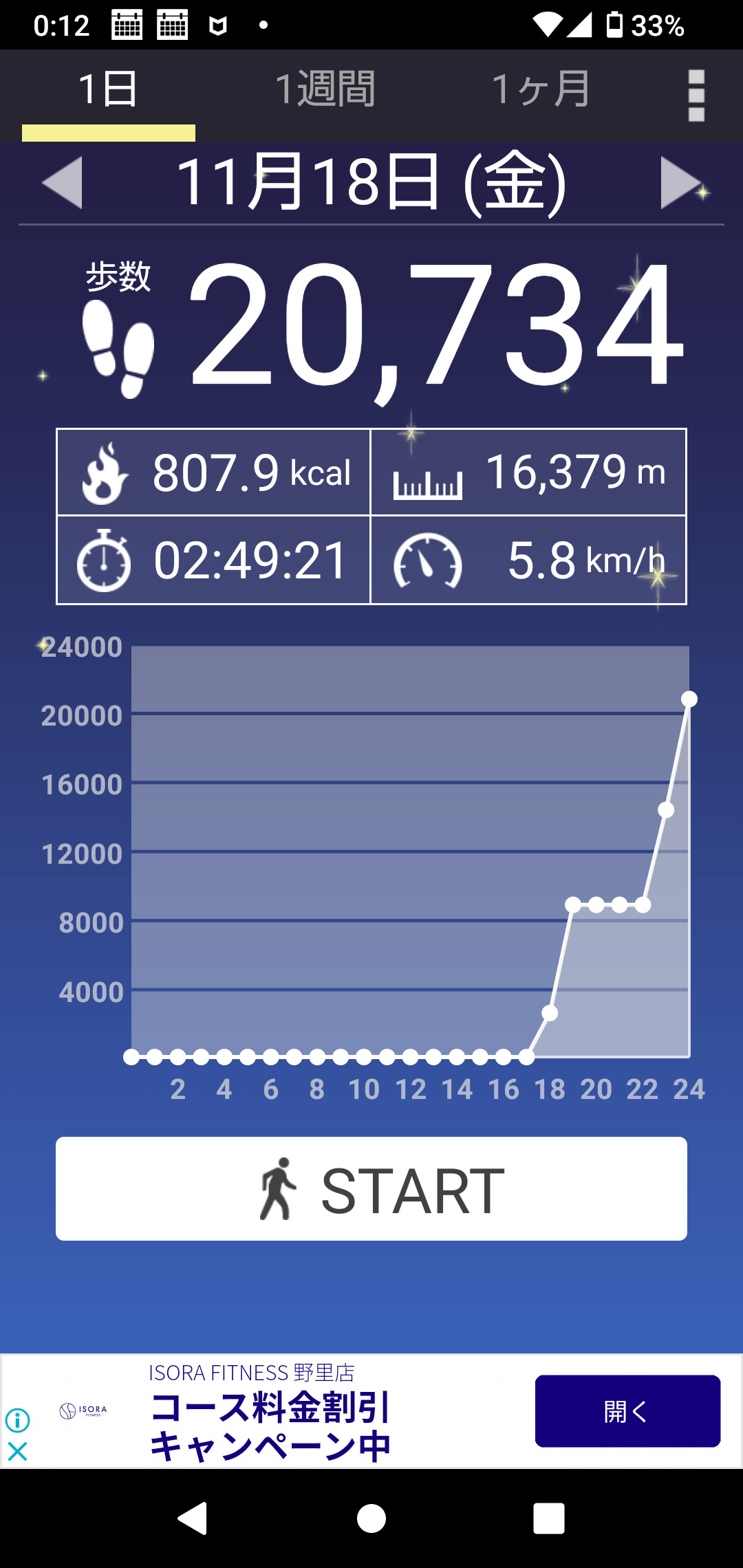This screenshot has width=743, height=1568.
Task: Go to the next day with right arrow
Action: tap(681, 182)
